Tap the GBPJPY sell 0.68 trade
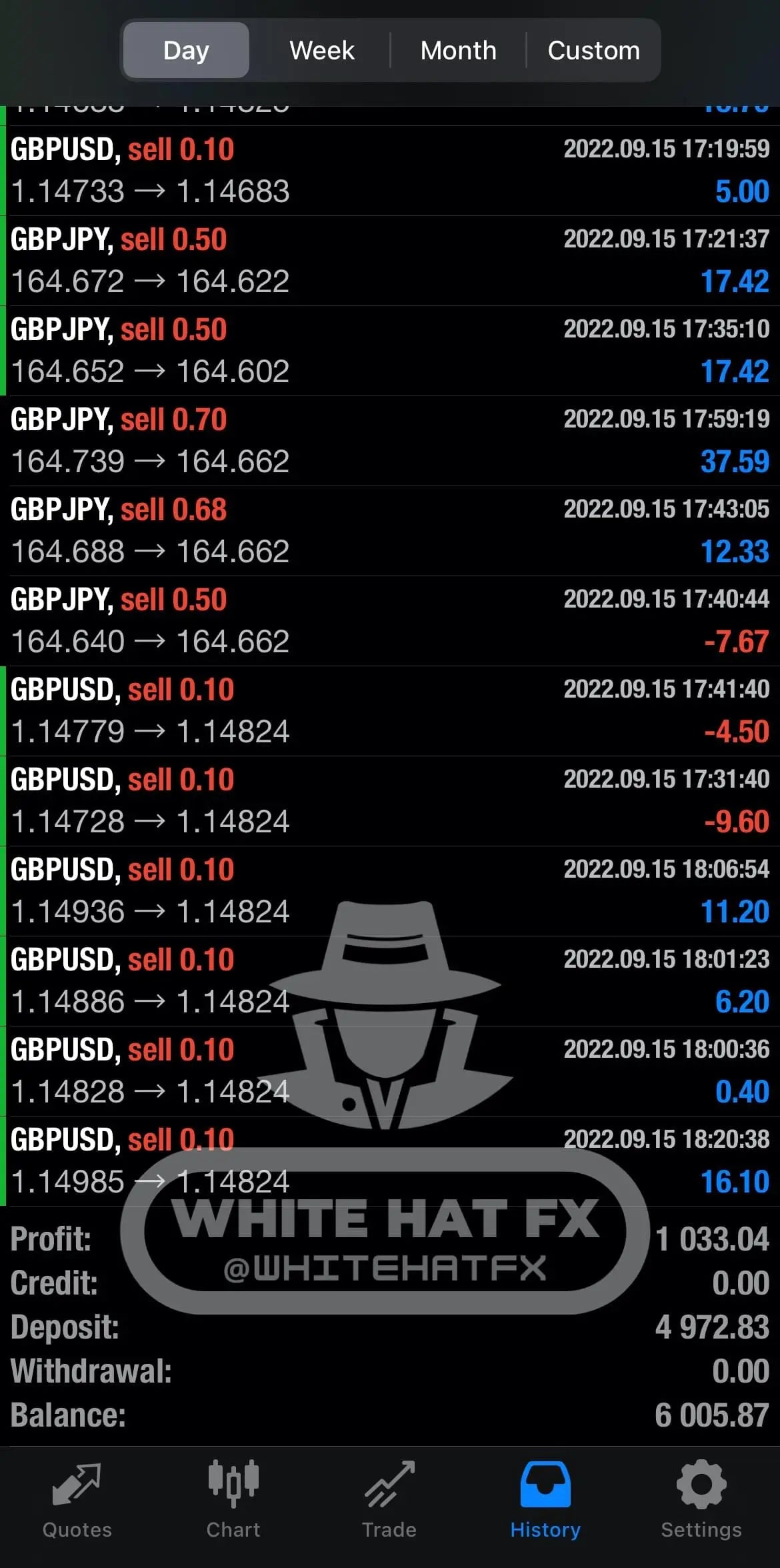This screenshot has width=780, height=1568. [x=390, y=531]
